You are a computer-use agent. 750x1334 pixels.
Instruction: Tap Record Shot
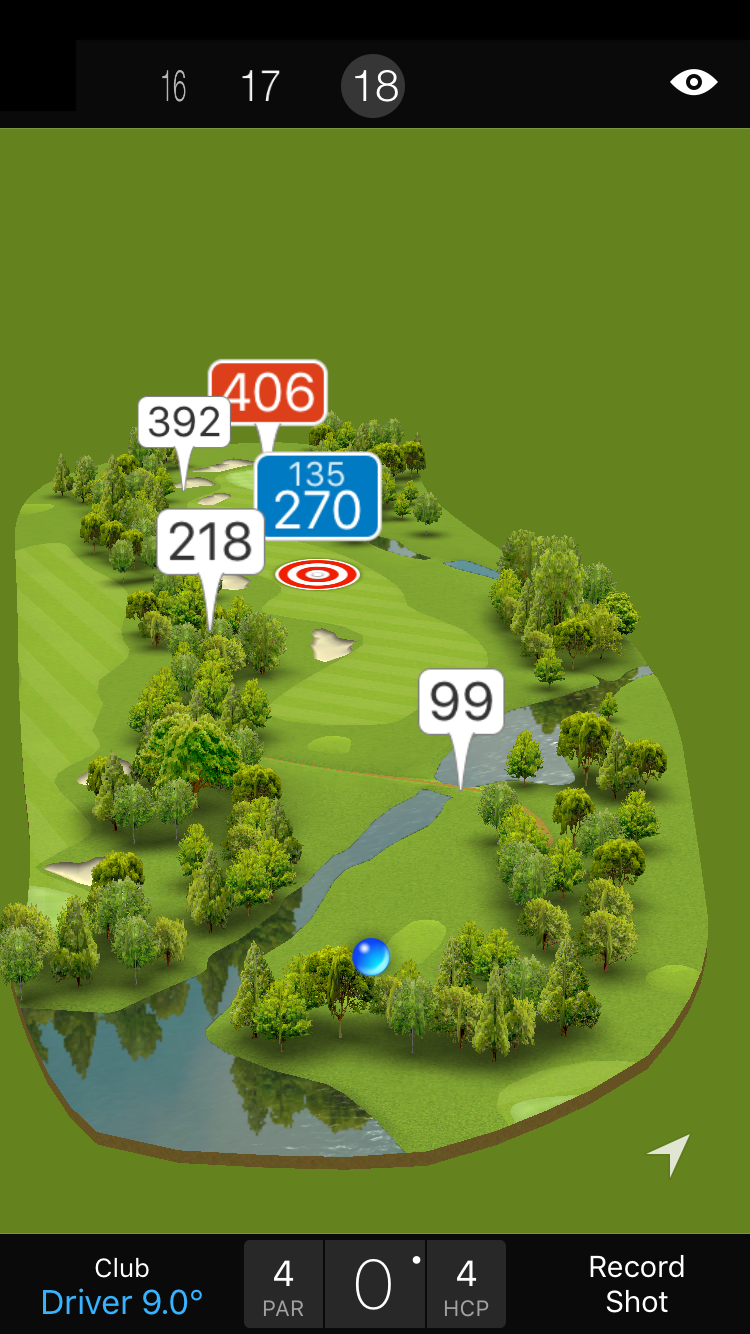(636, 1284)
